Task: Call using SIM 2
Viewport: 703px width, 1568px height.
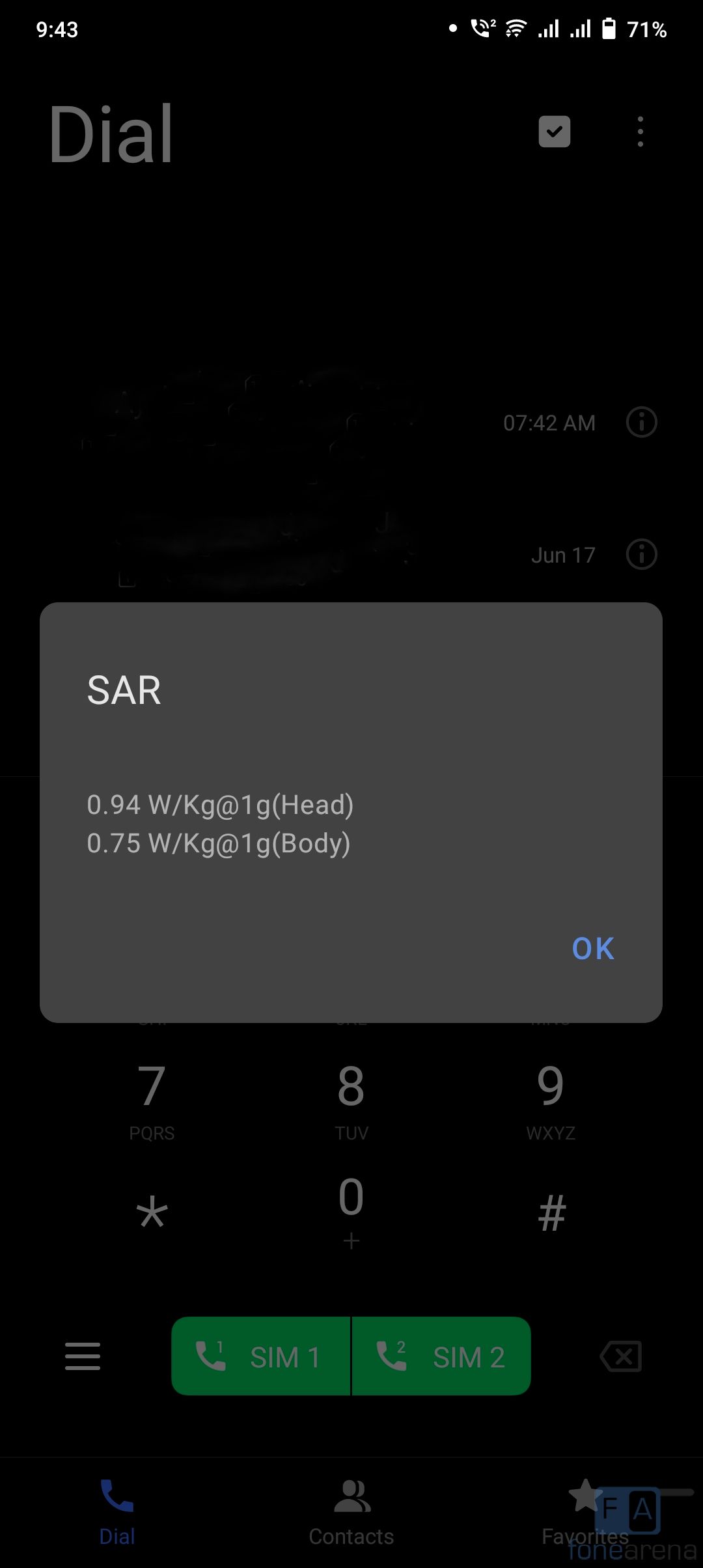Action: click(441, 1356)
